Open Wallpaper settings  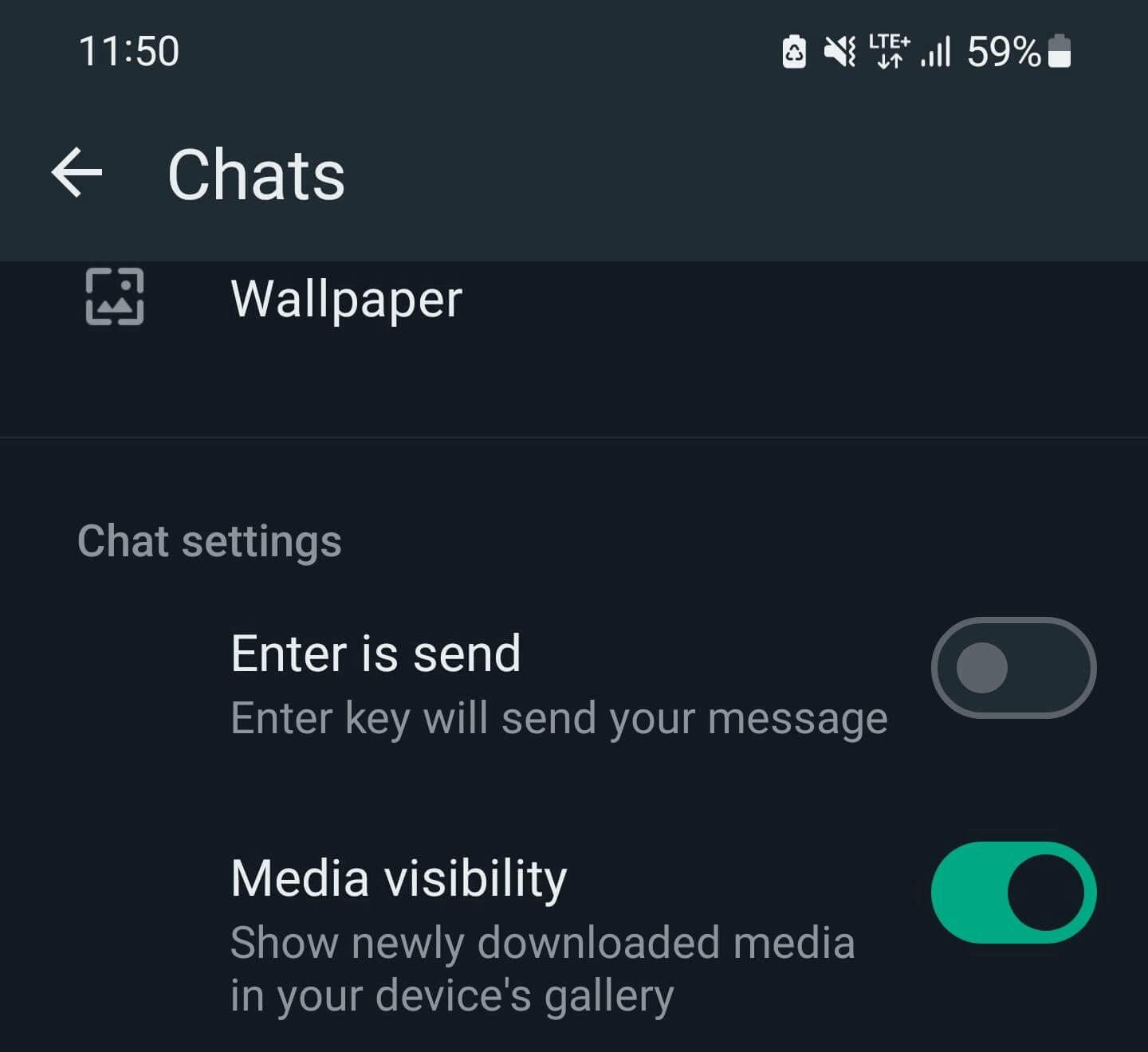[x=345, y=299]
